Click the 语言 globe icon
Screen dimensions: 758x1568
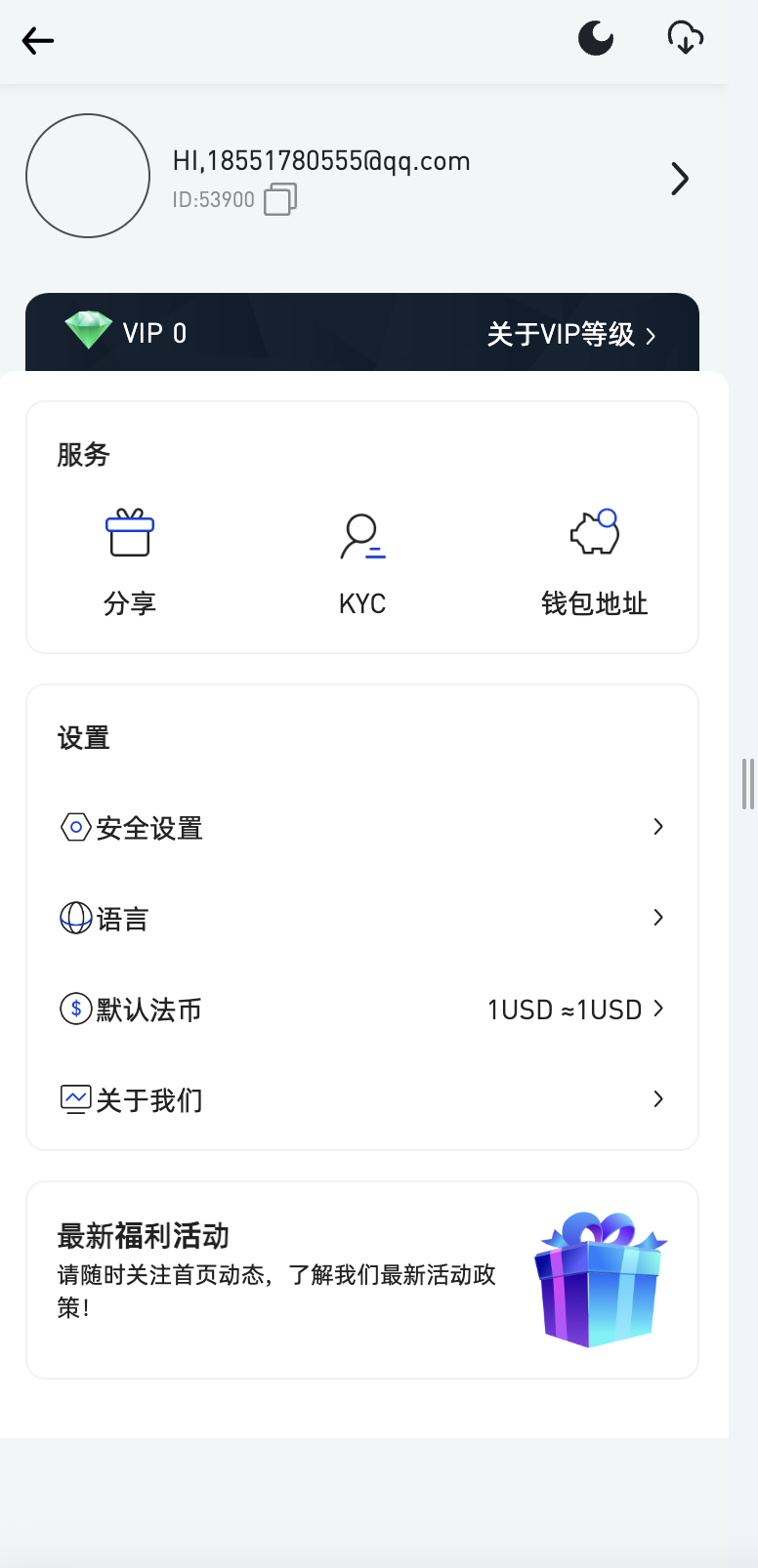pos(75,917)
